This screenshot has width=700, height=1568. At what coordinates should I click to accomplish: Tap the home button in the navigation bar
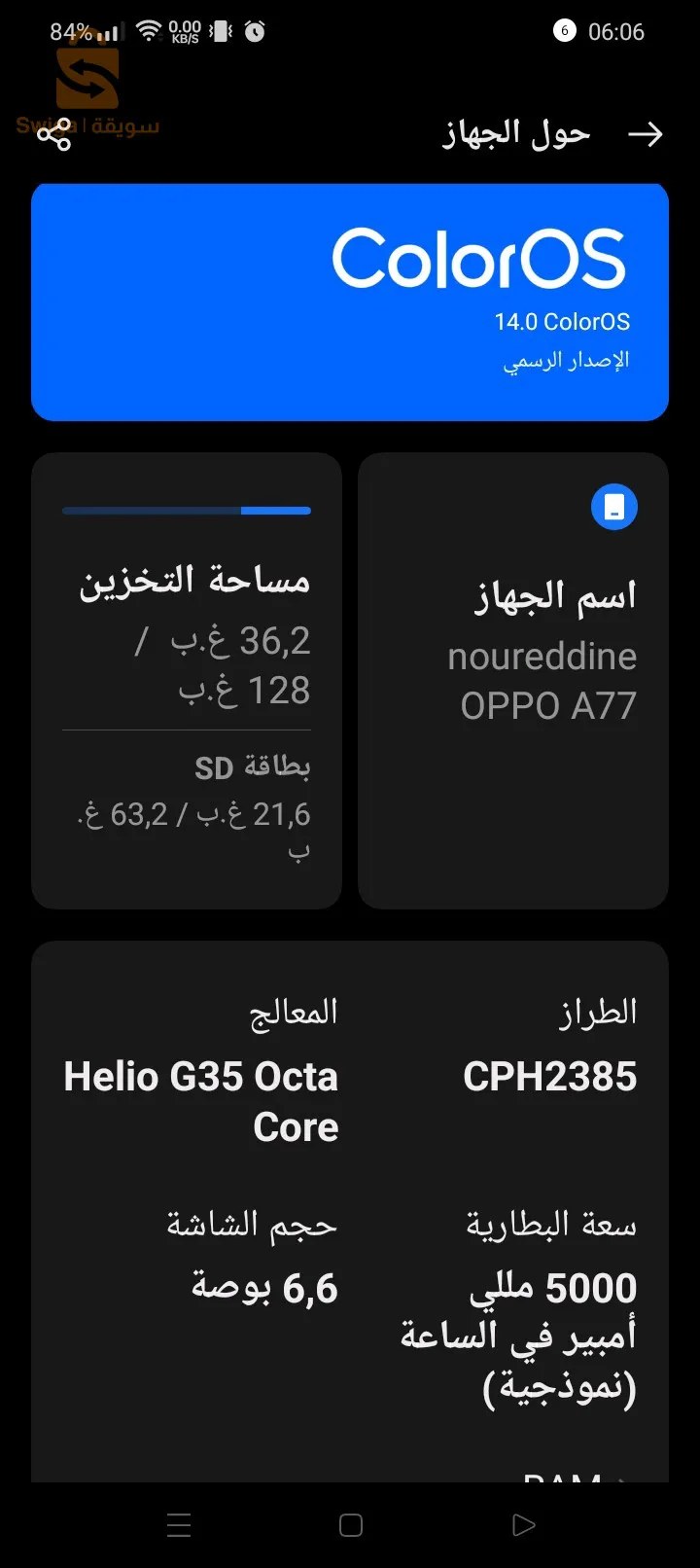[x=349, y=1525]
